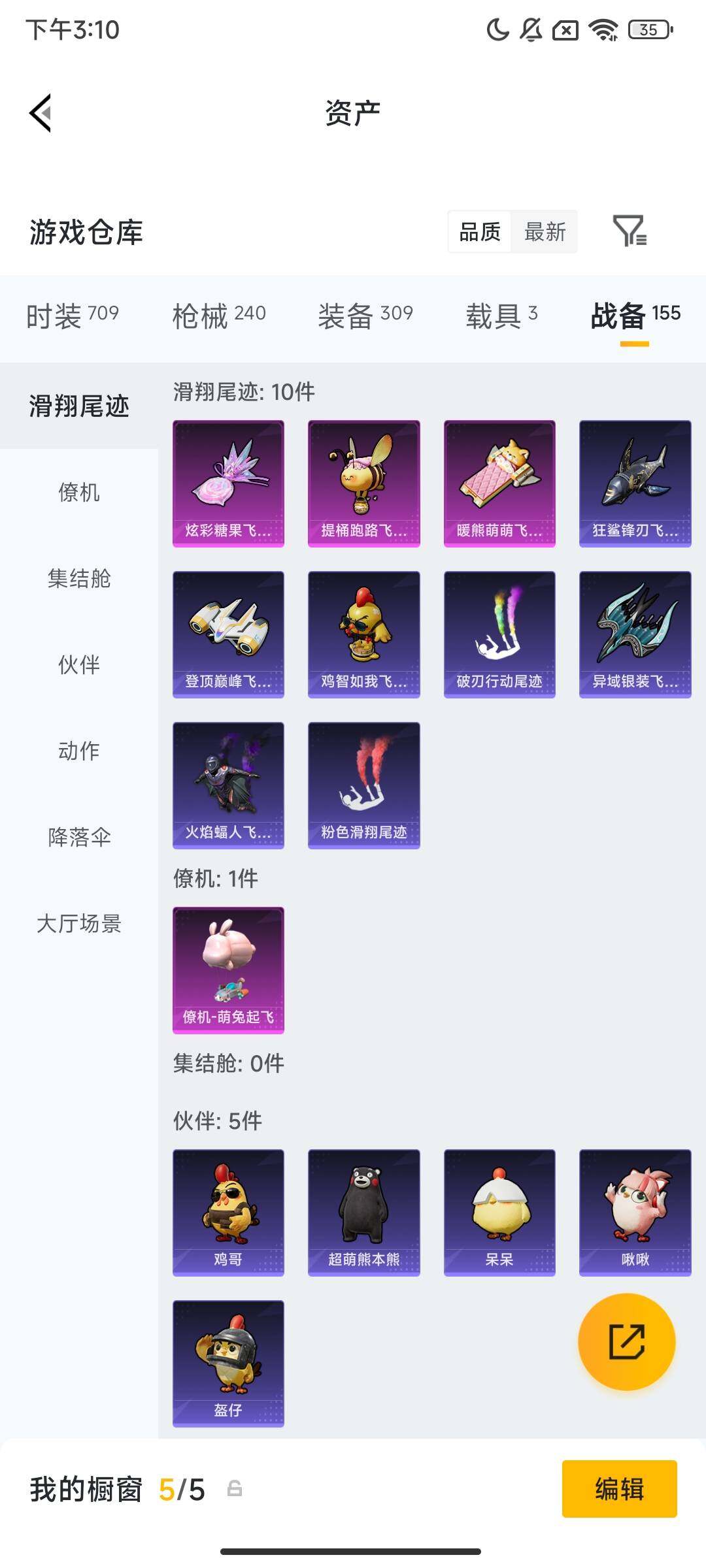Jump to 僚机 in the side menu

pyautogui.click(x=79, y=492)
